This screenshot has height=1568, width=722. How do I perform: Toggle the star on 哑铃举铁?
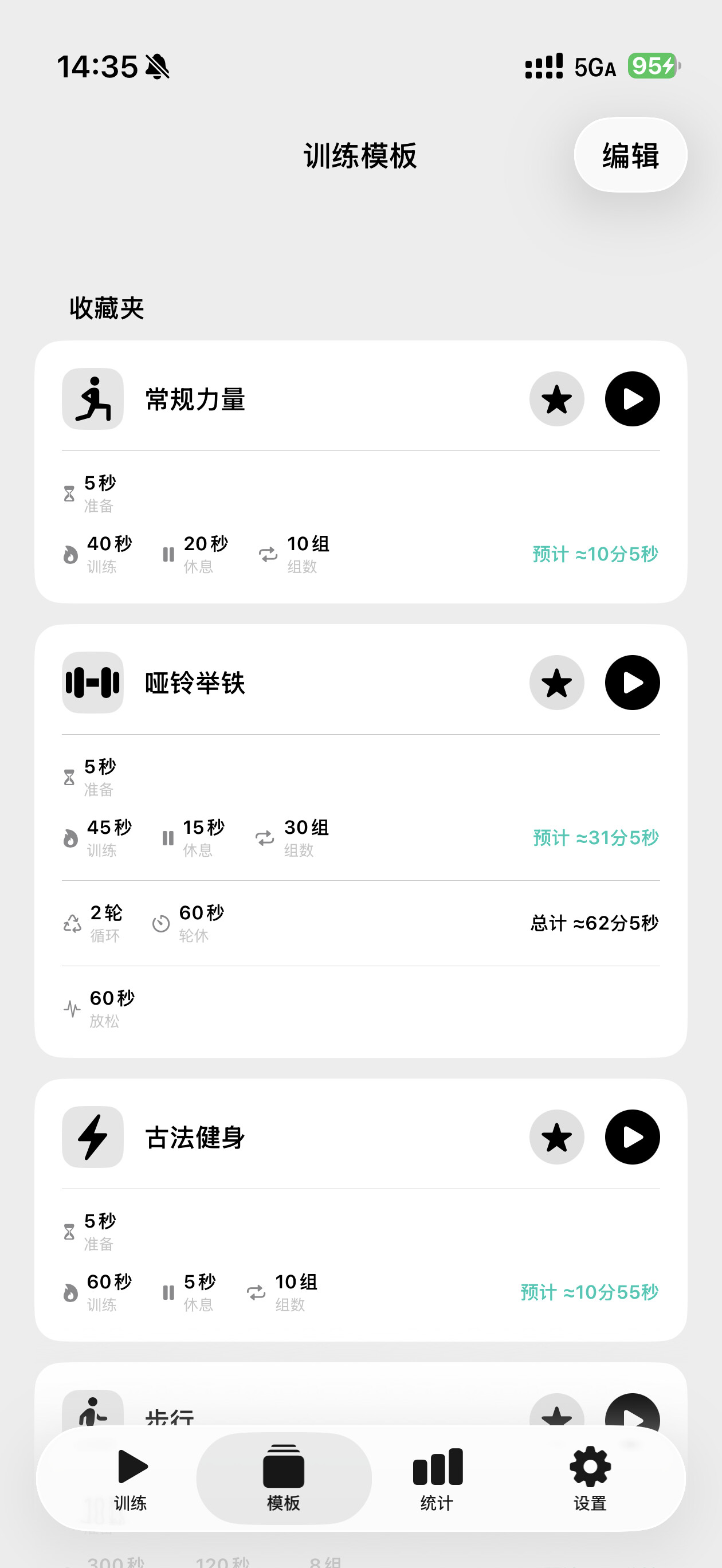tap(556, 683)
